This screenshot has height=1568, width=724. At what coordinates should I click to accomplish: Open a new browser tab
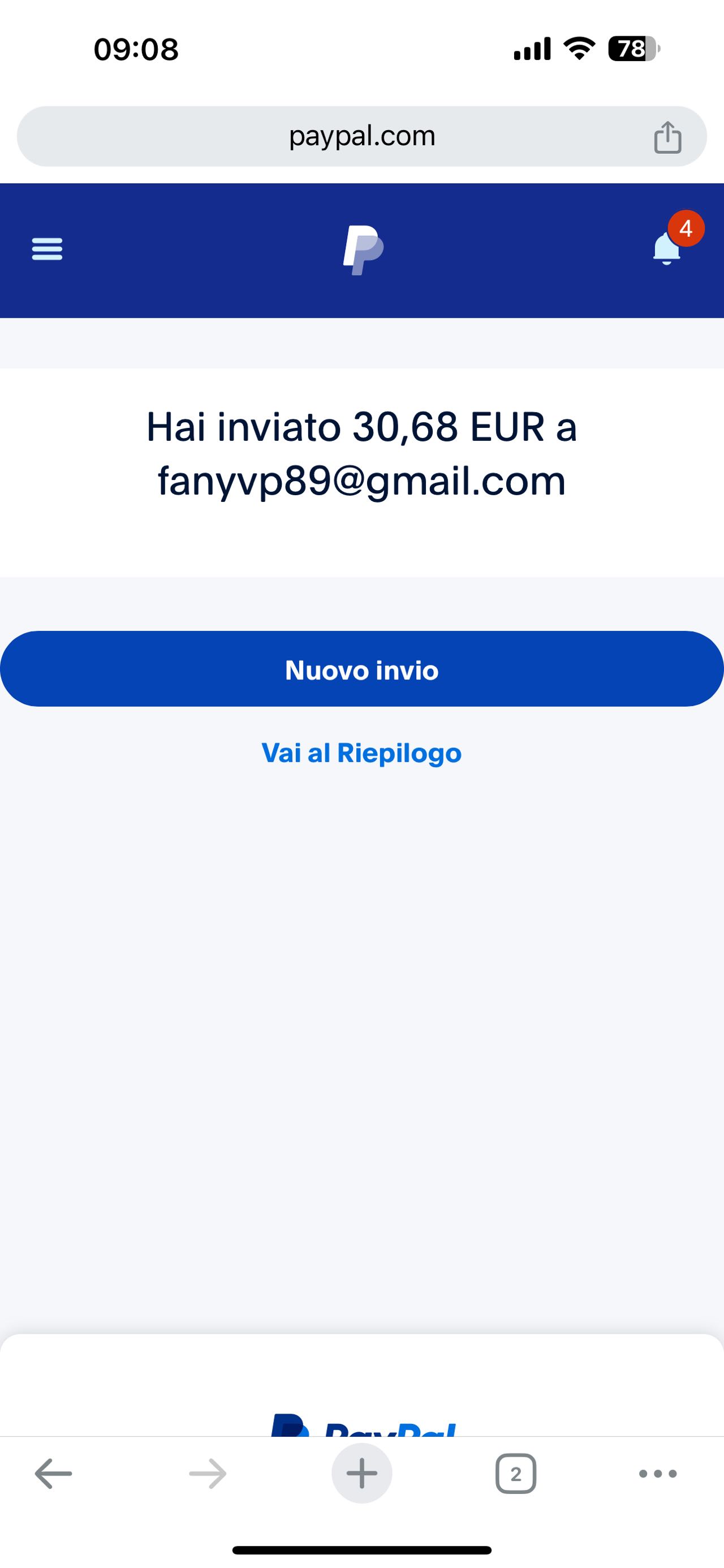pyautogui.click(x=361, y=1474)
